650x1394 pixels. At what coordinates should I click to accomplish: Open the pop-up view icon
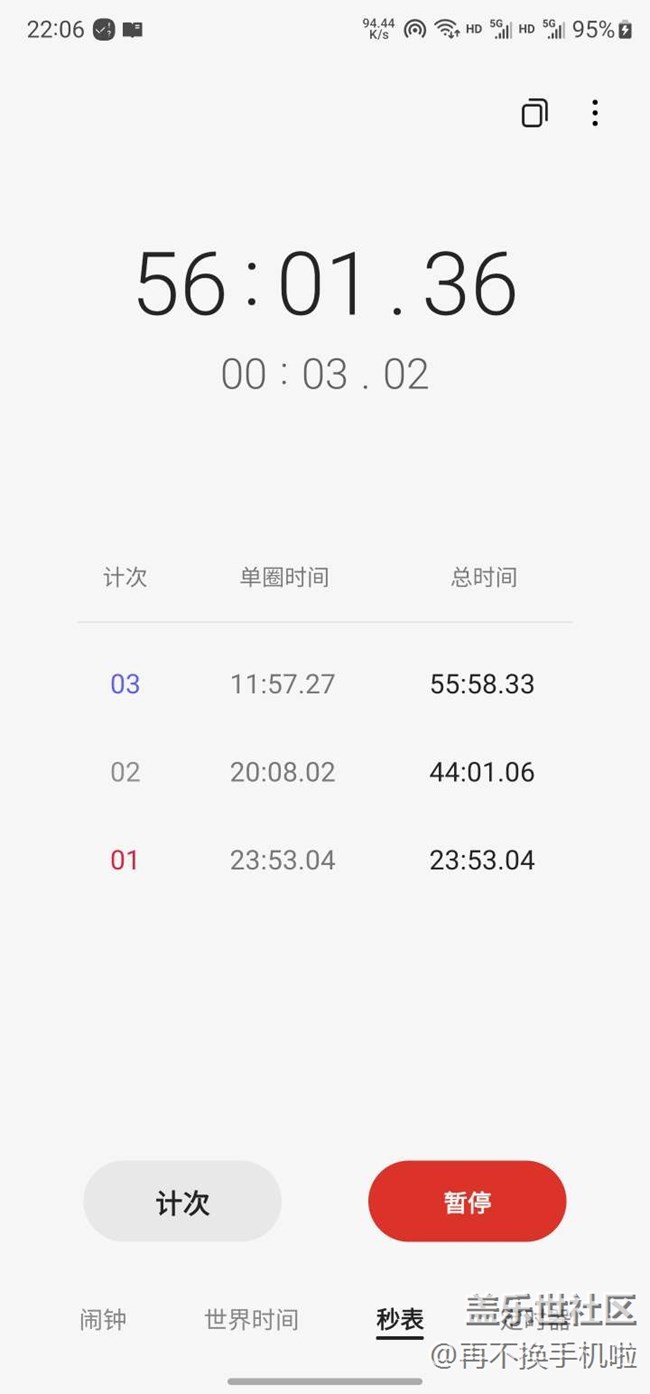pyautogui.click(x=535, y=113)
